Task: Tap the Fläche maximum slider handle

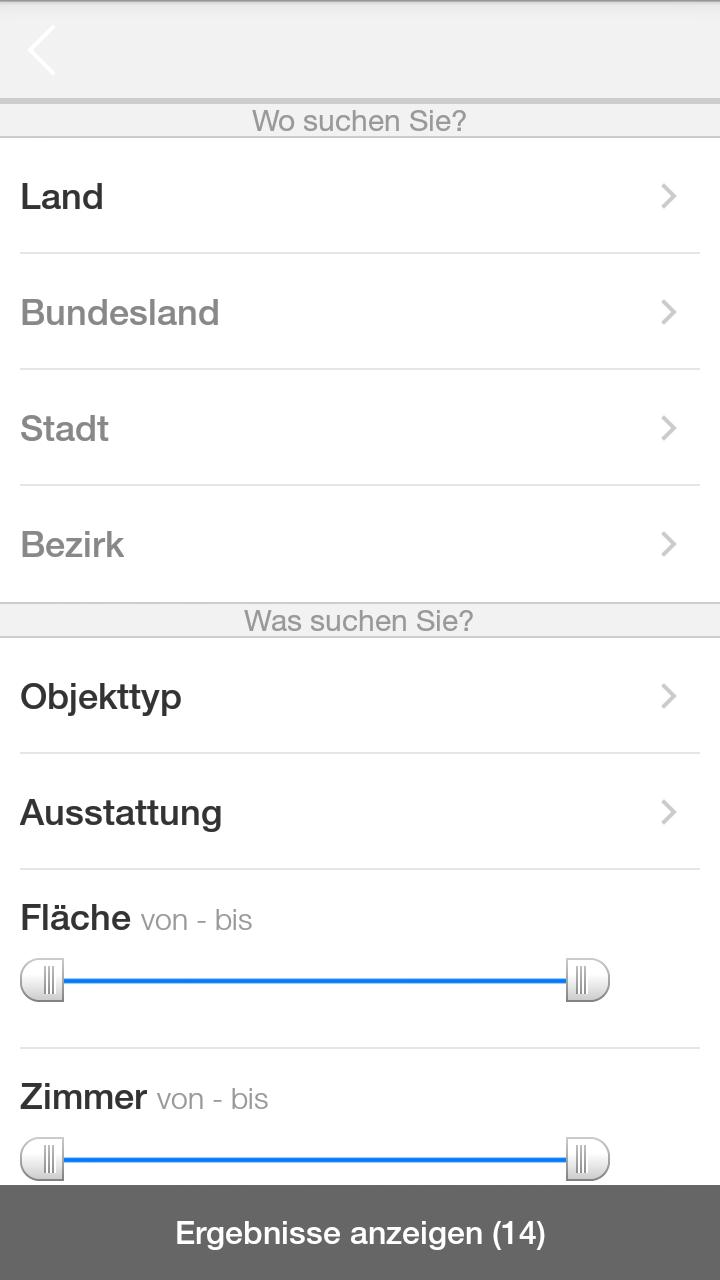Action: [587, 980]
